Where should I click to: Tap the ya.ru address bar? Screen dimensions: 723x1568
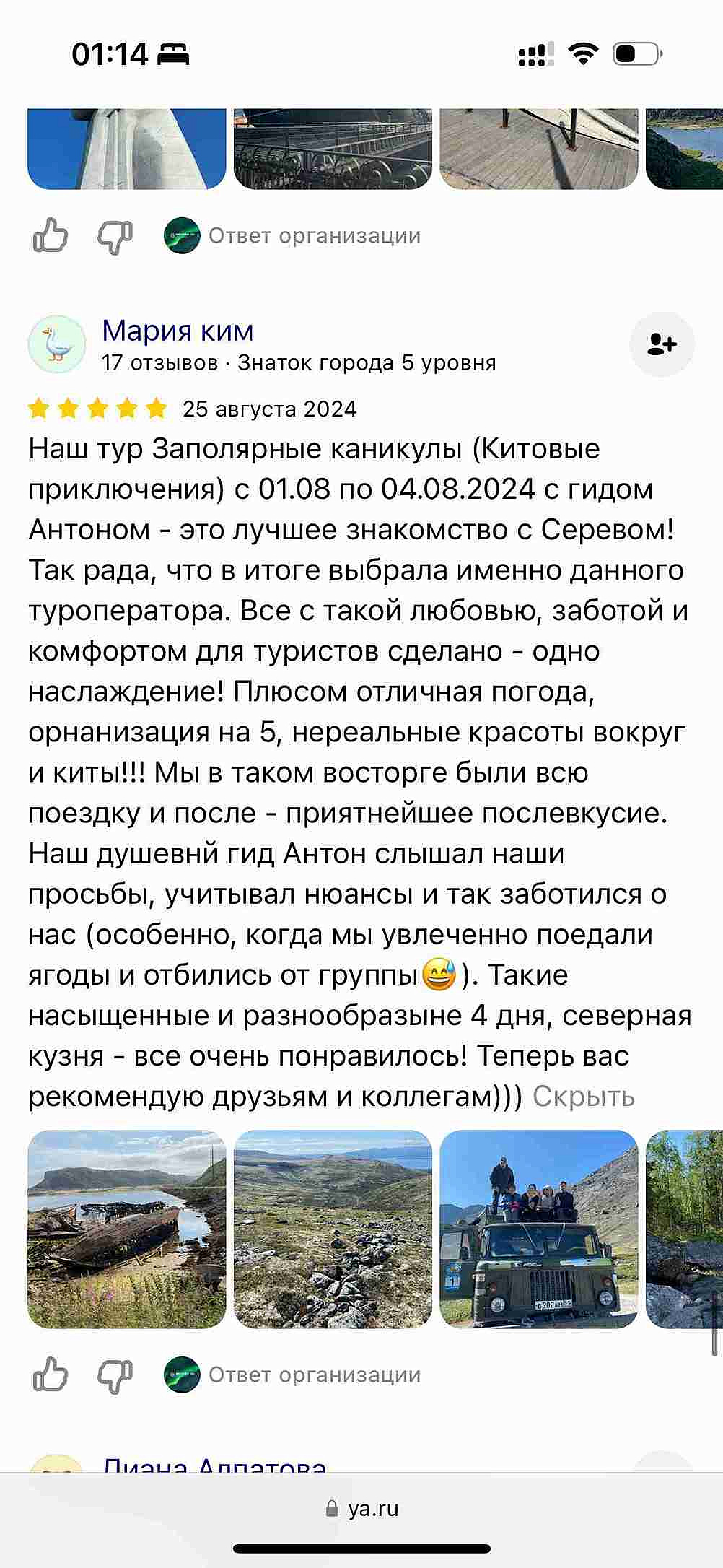tap(362, 1508)
